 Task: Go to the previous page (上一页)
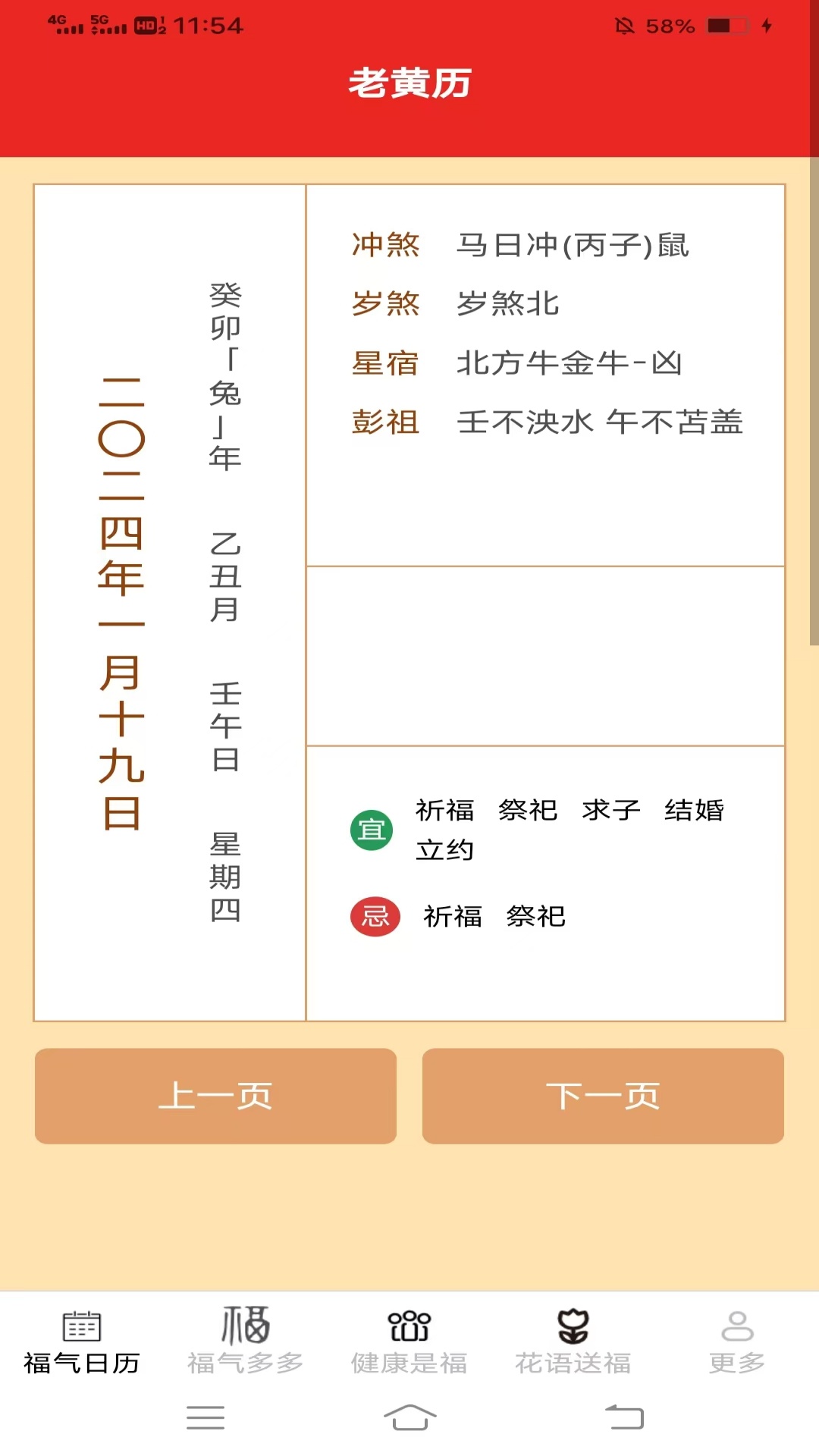coord(215,1096)
